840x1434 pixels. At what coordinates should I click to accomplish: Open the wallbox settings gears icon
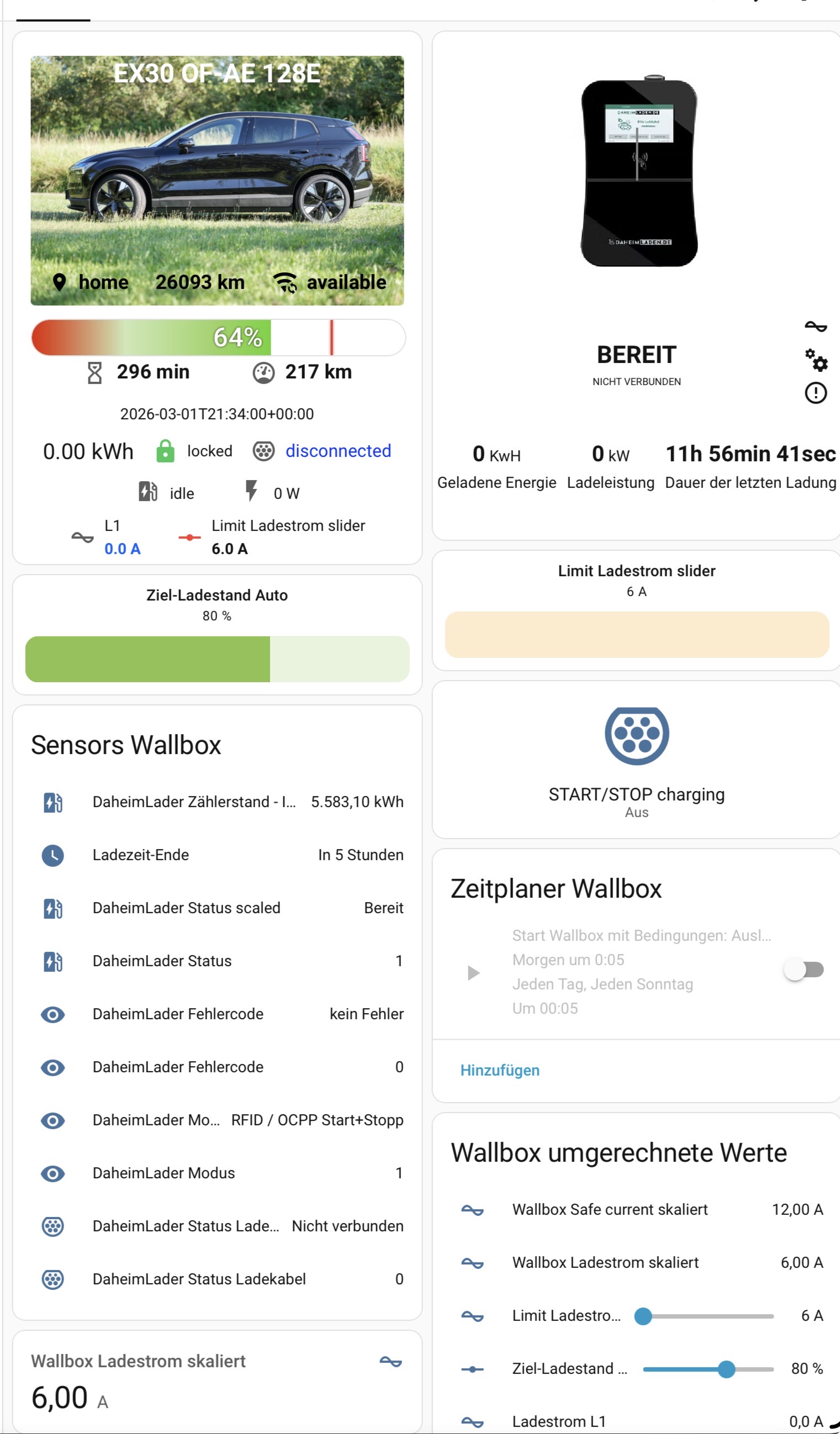click(x=816, y=360)
